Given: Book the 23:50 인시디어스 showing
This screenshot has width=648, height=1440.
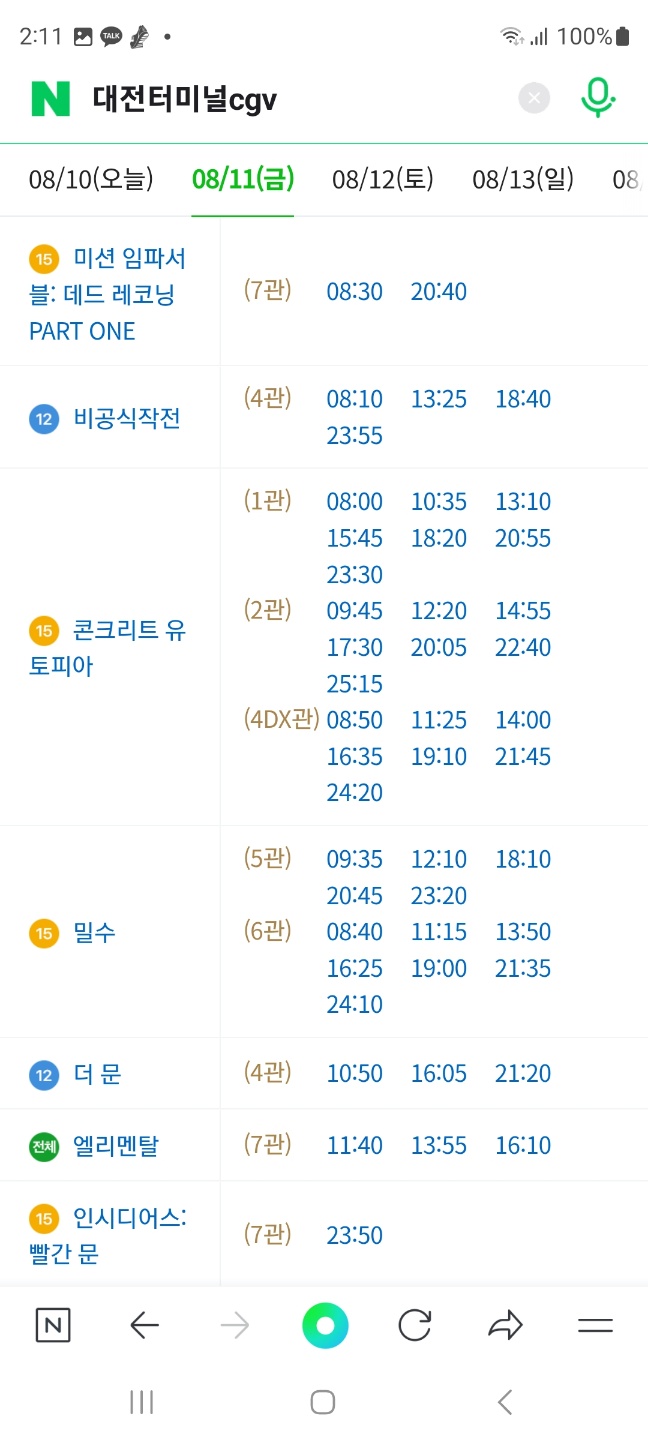Looking at the screenshot, I should point(354,1236).
